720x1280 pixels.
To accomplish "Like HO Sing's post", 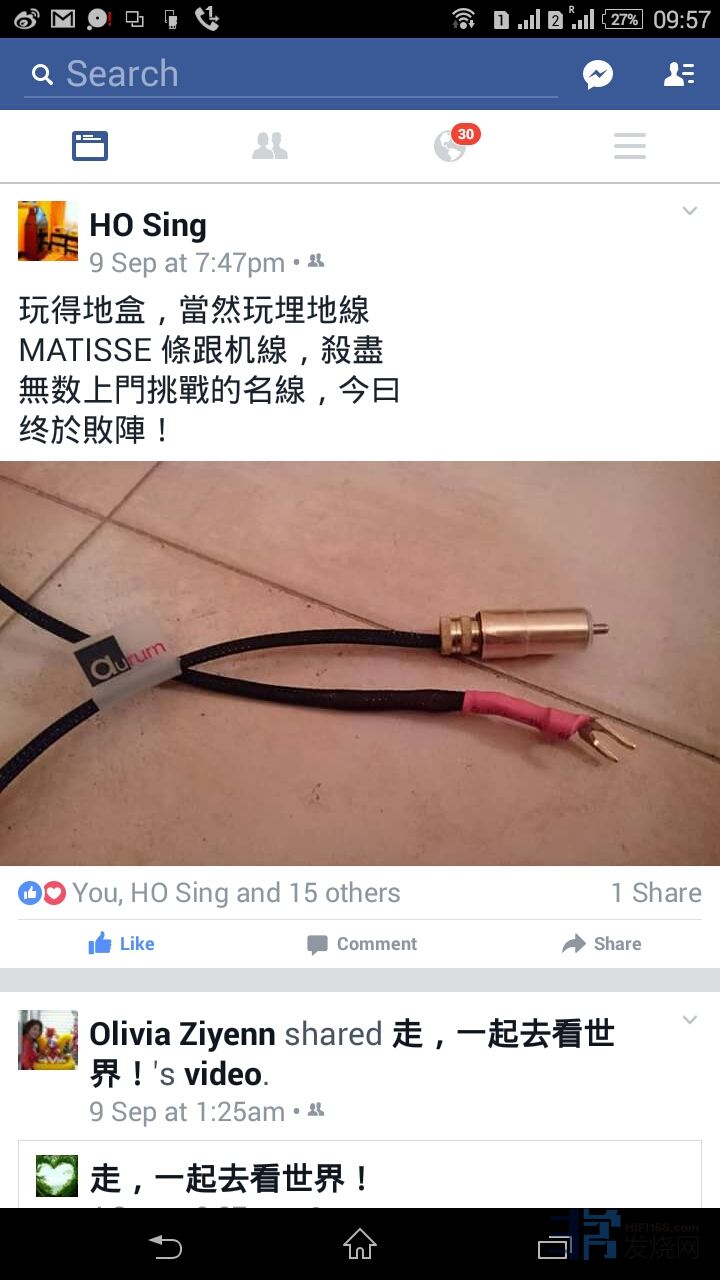I will click(x=121, y=944).
